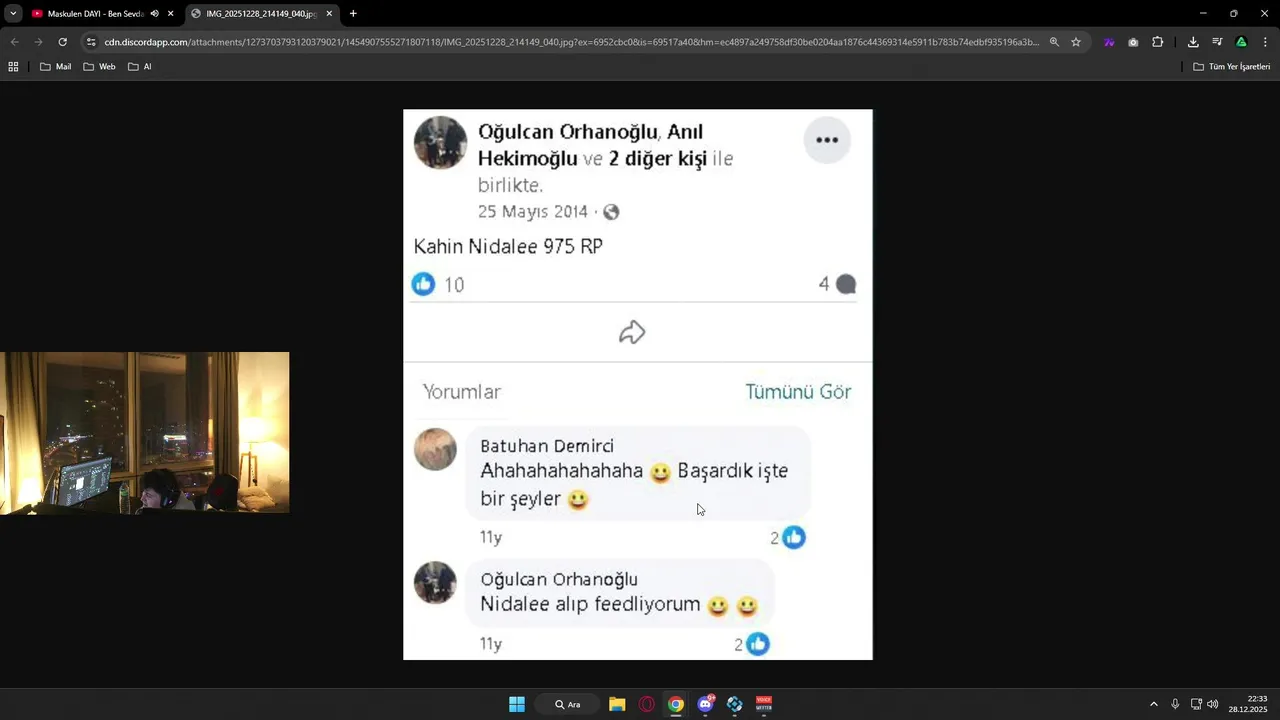1280x720 pixels.
Task: Open File Explorer from the taskbar
Action: click(x=617, y=704)
